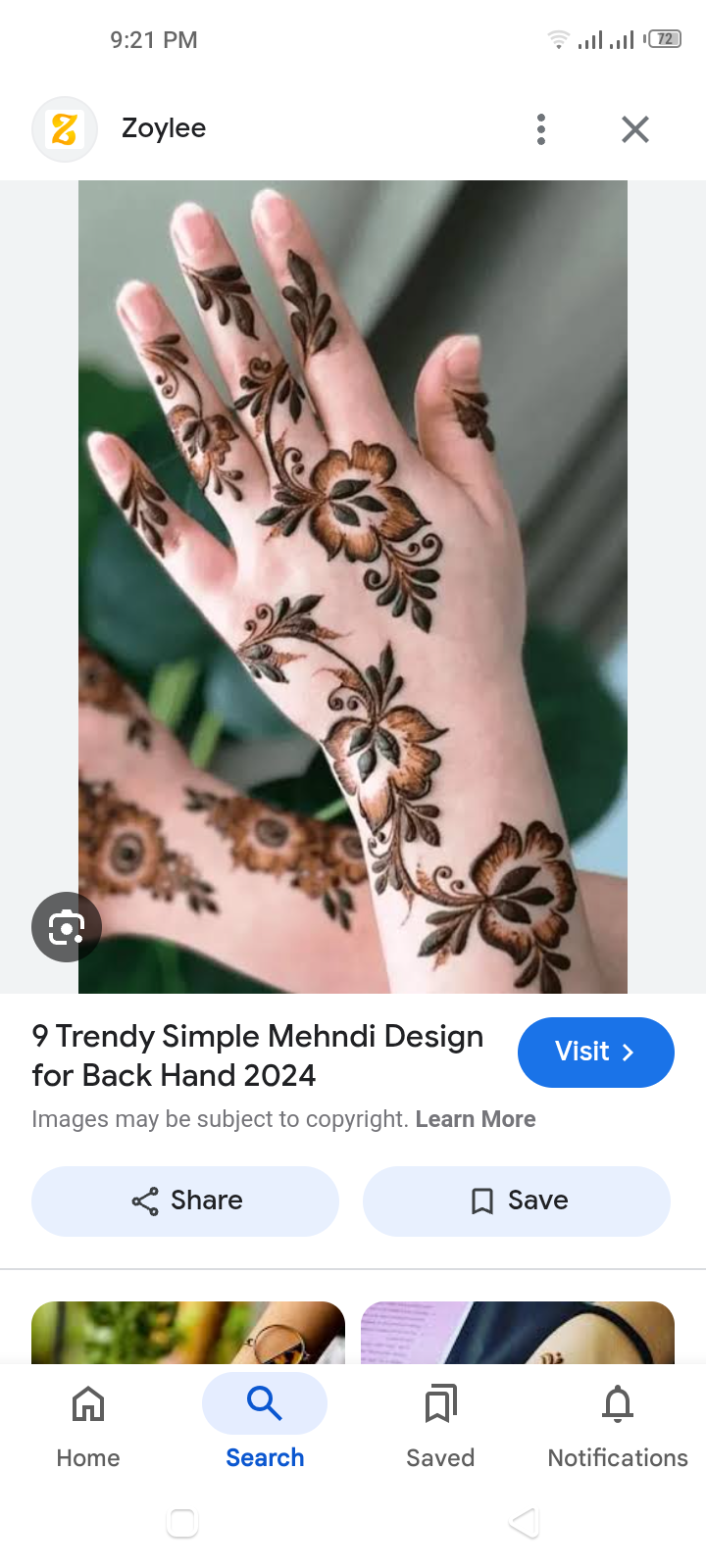Save this image to collection
Viewport: 706px width, 1568px height.
[x=517, y=1200]
